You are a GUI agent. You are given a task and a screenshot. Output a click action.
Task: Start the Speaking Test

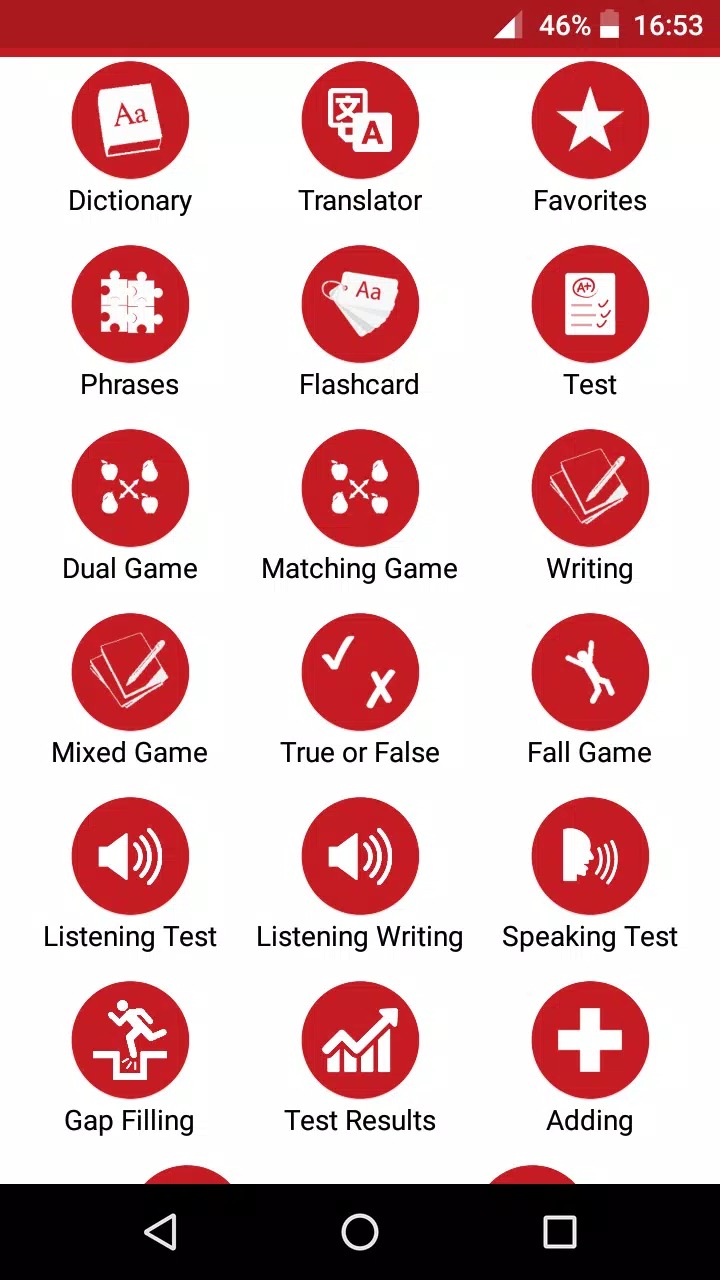point(590,856)
